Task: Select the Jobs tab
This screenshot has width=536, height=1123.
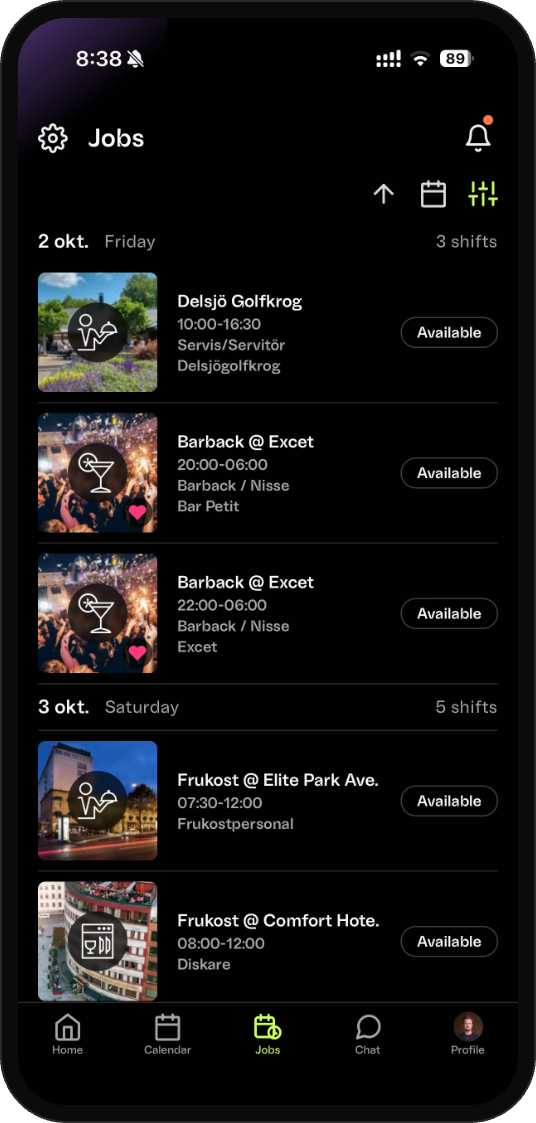Action: click(267, 1035)
